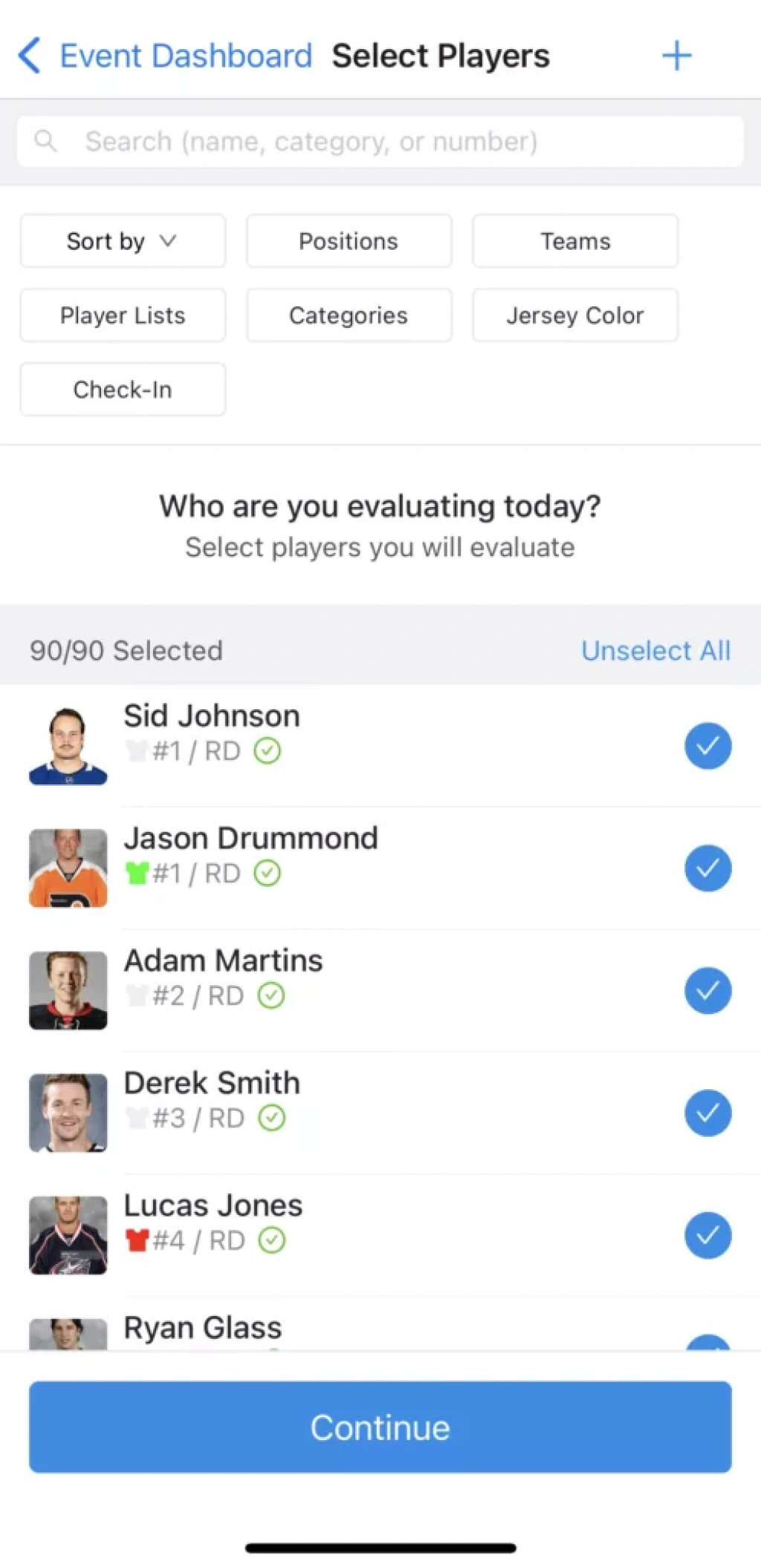Image resolution: width=761 pixels, height=1568 pixels.
Task: Go back to Event Dashboard
Action: [x=165, y=57]
